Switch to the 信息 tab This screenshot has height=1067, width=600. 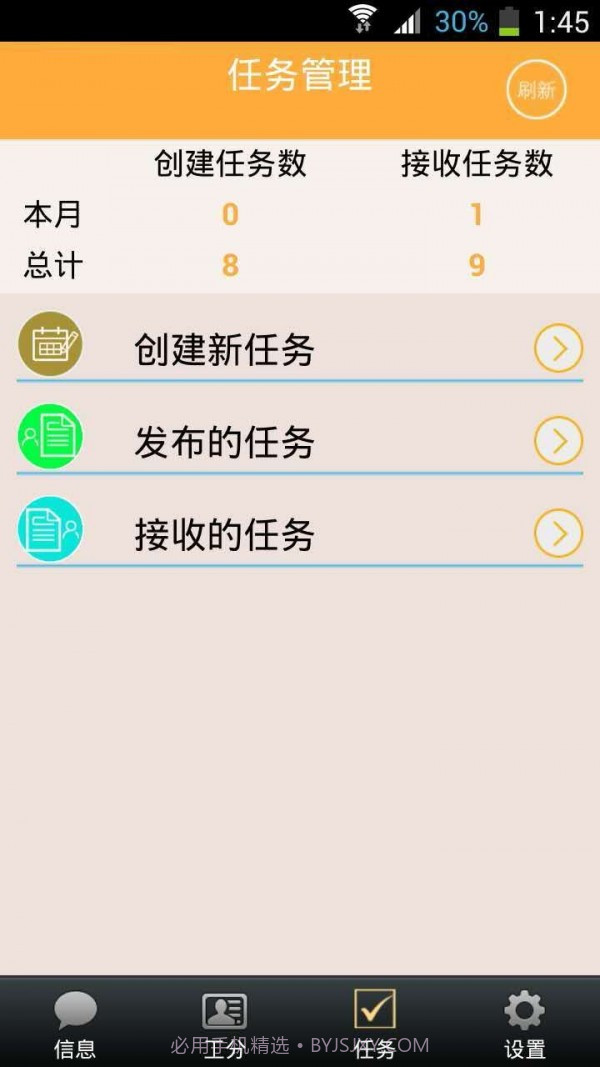(75, 1023)
